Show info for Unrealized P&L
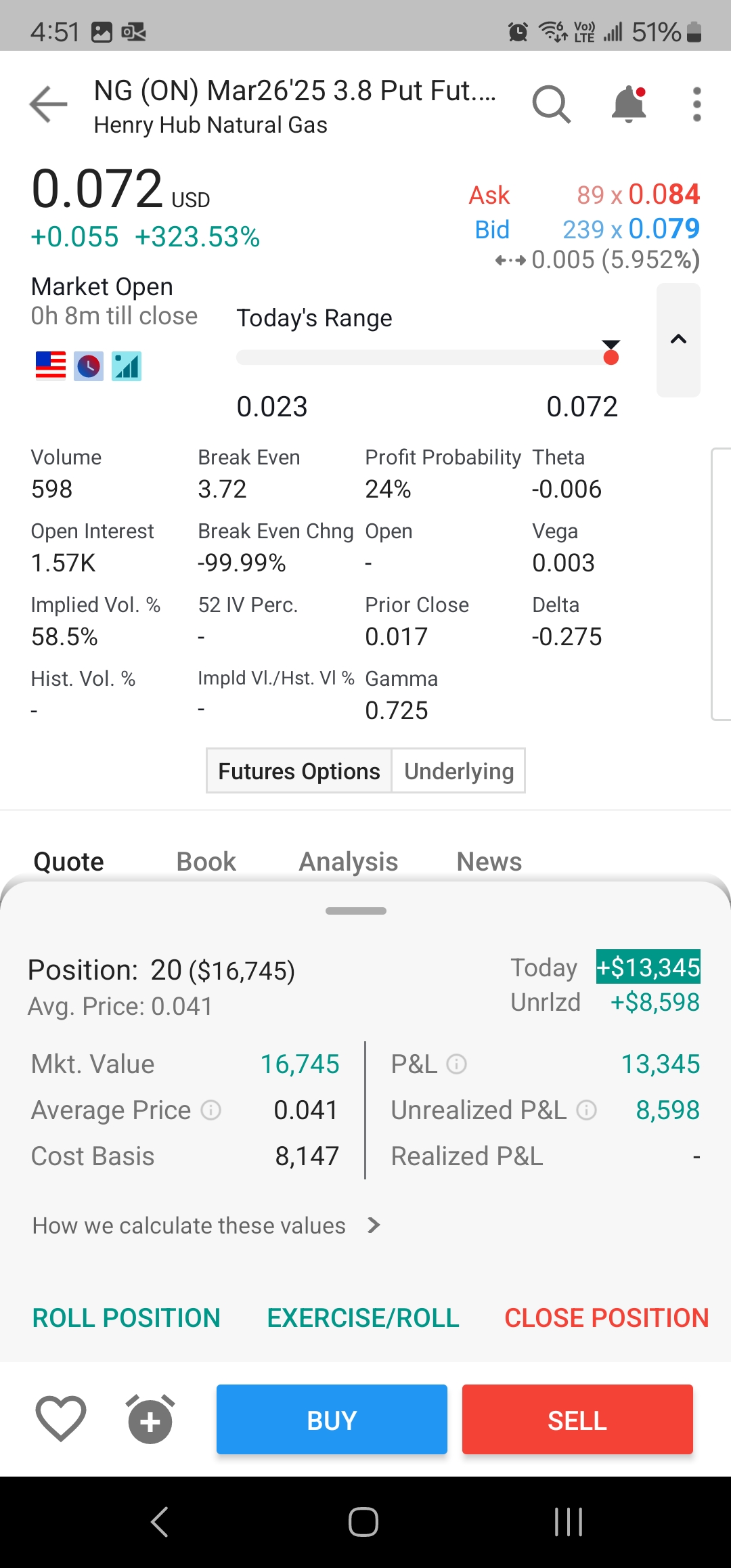 point(586,1110)
